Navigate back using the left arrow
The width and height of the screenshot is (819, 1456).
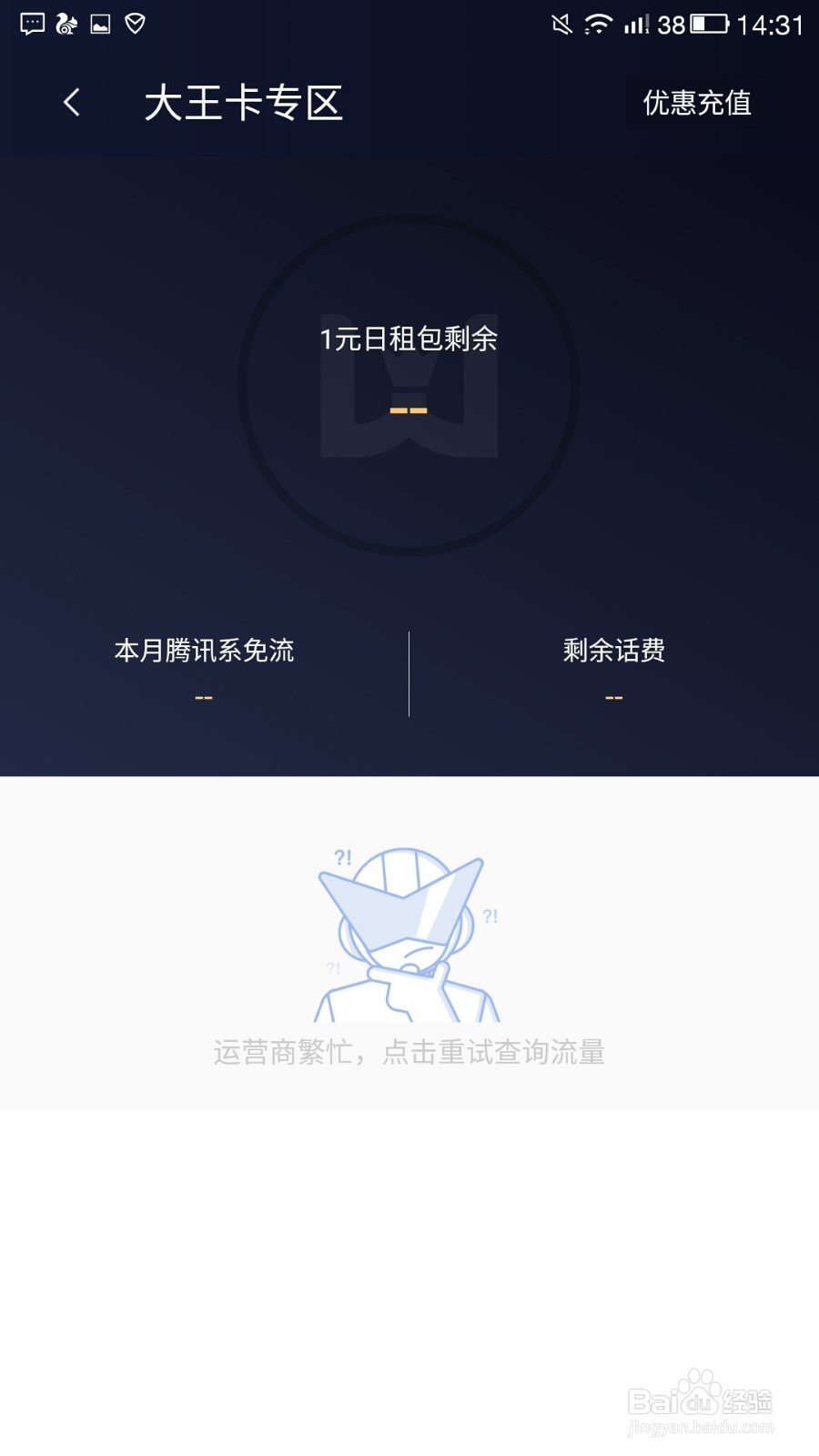(x=71, y=103)
